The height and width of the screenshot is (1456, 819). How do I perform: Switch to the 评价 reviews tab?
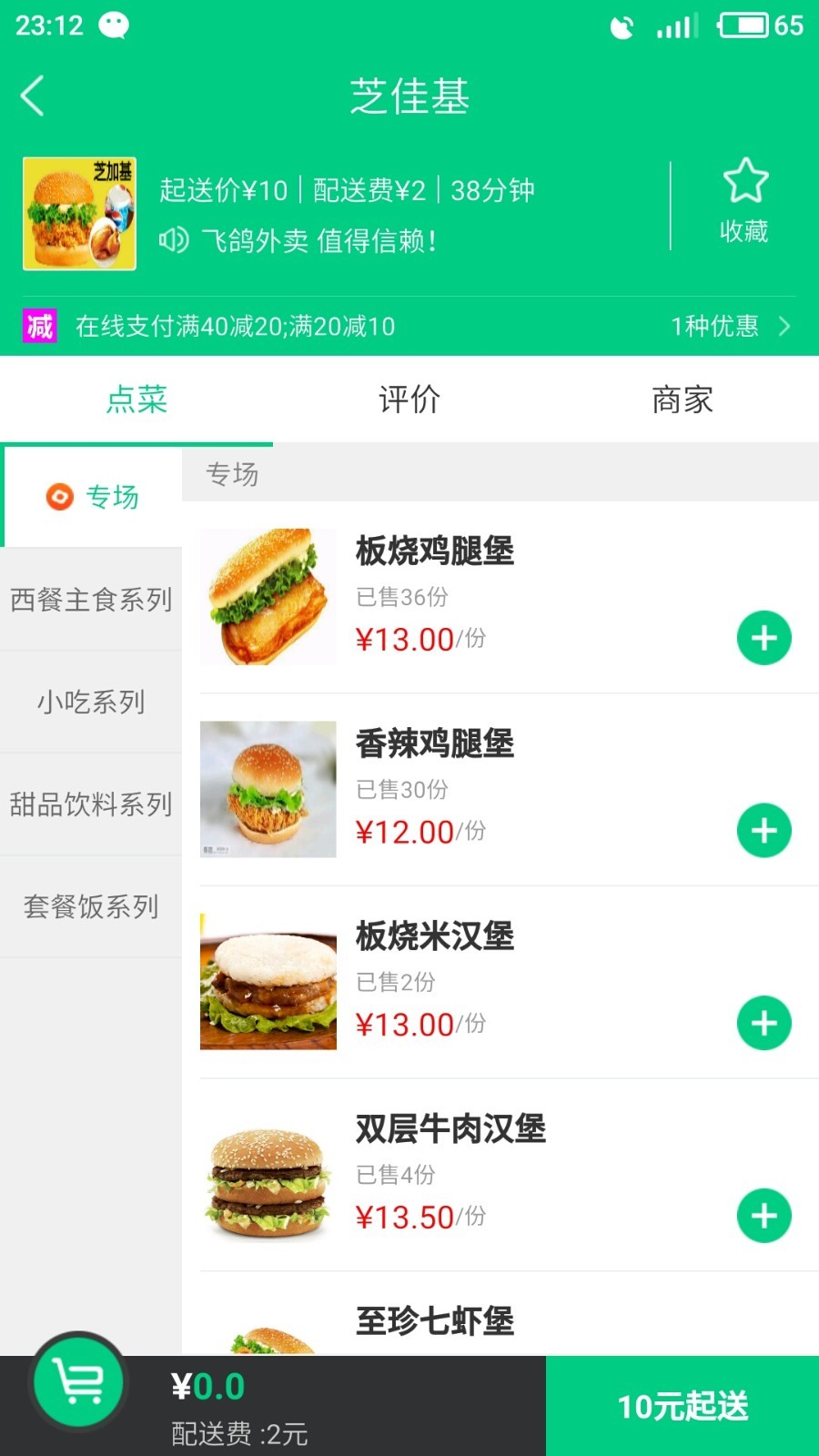(x=409, y=399)
